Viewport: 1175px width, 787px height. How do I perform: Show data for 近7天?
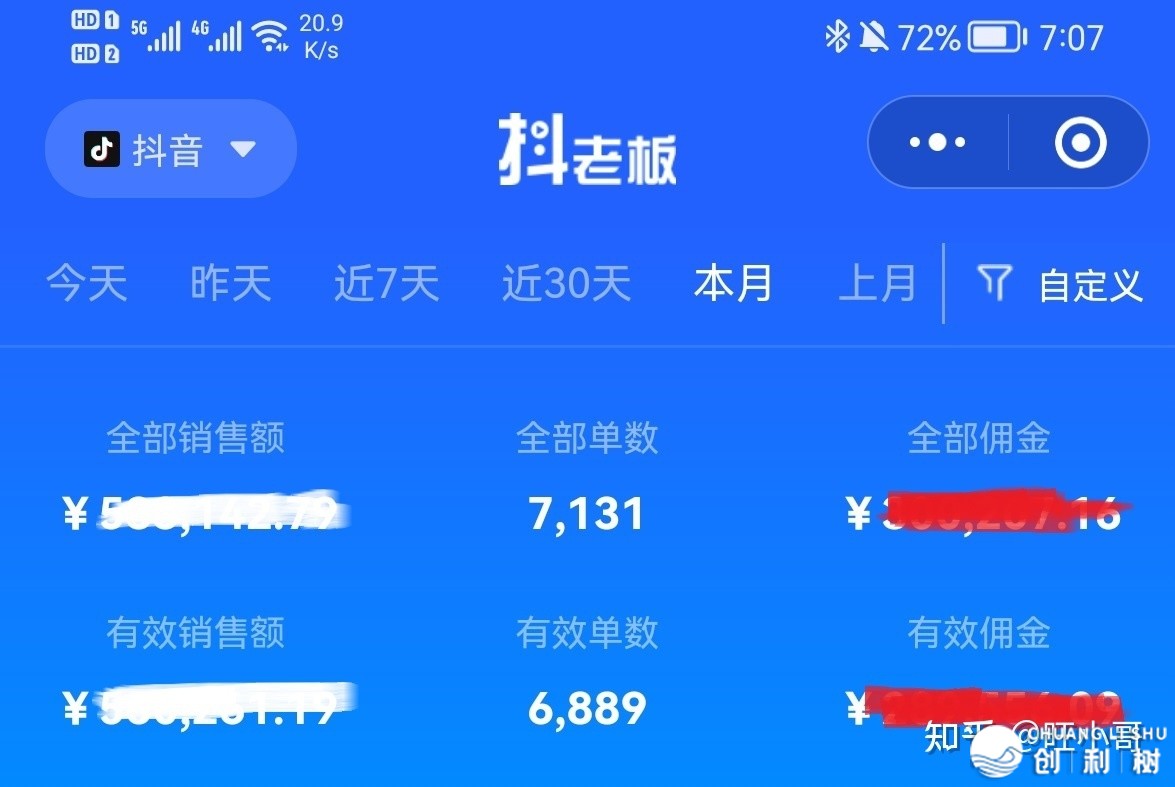386,284
